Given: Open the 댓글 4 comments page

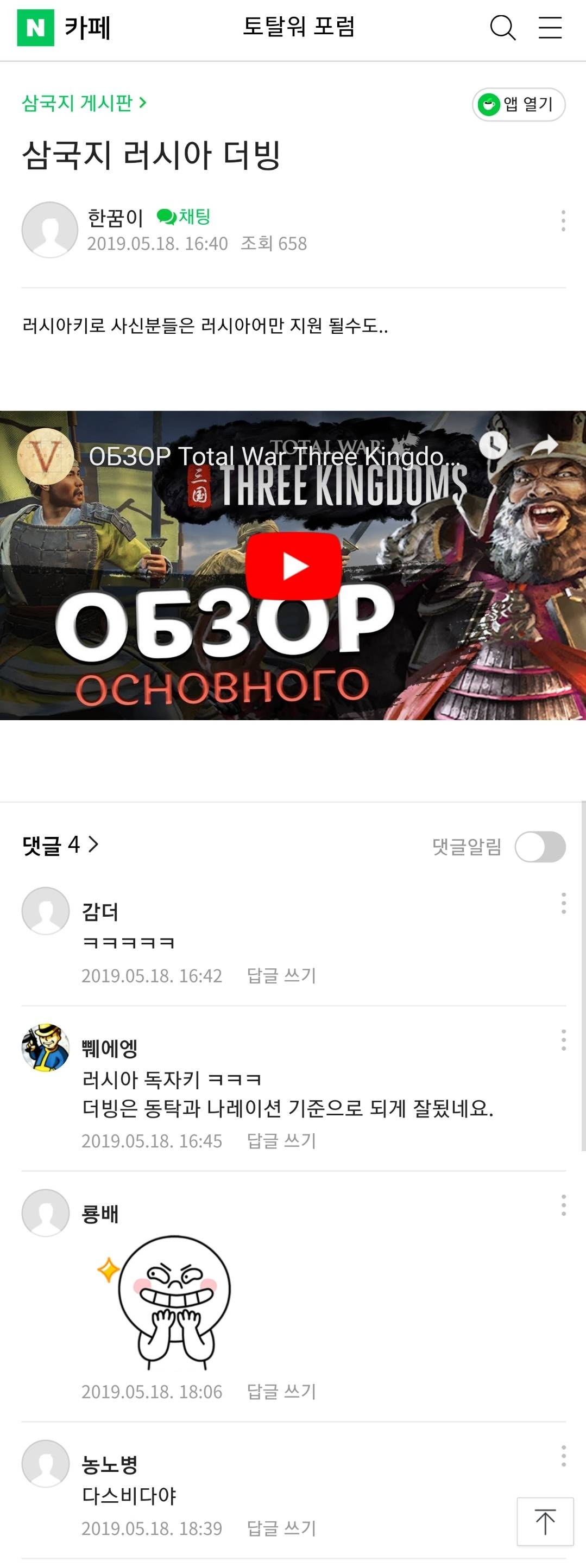Looking at the screenshot, I should [x=60, y=845].
